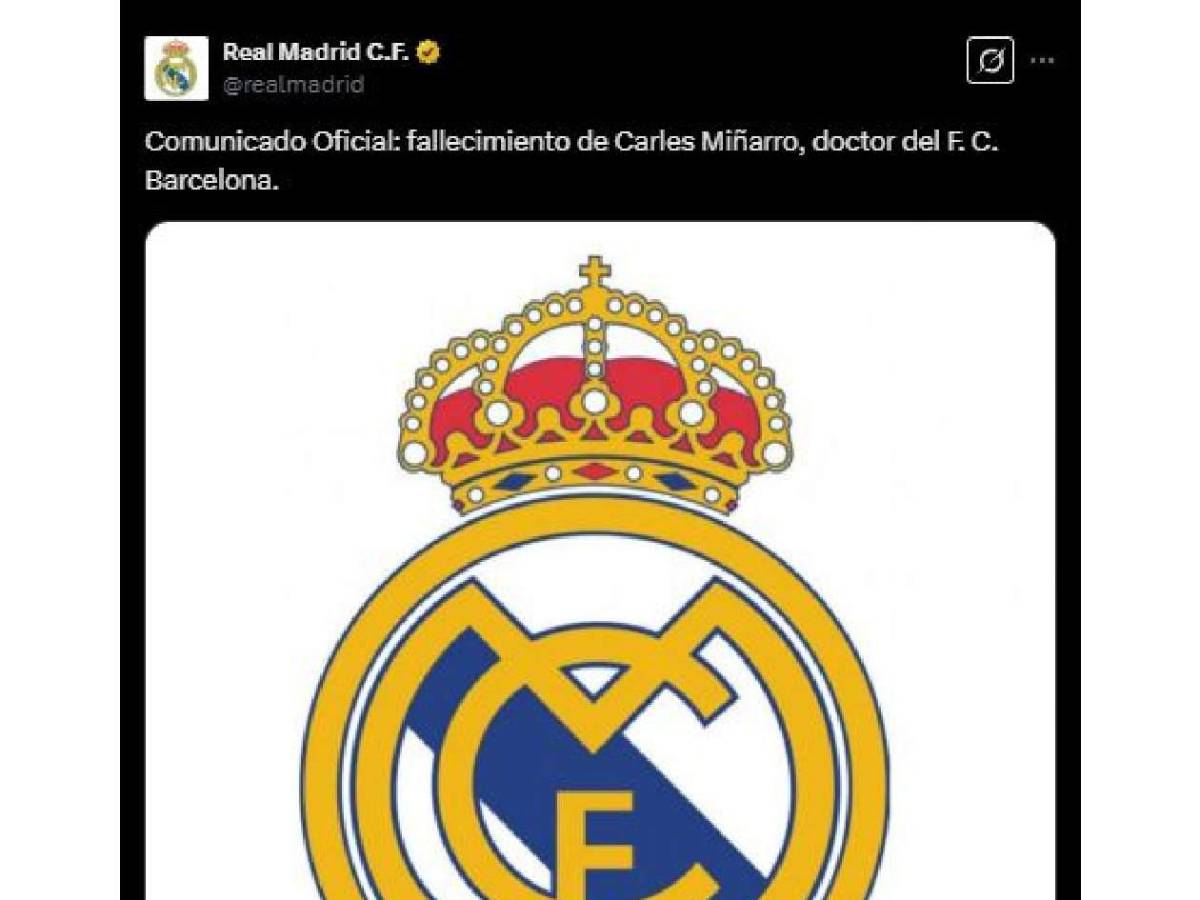Tap the @realmadrid handle
1200x900 pixels.
tap(293, 85)
